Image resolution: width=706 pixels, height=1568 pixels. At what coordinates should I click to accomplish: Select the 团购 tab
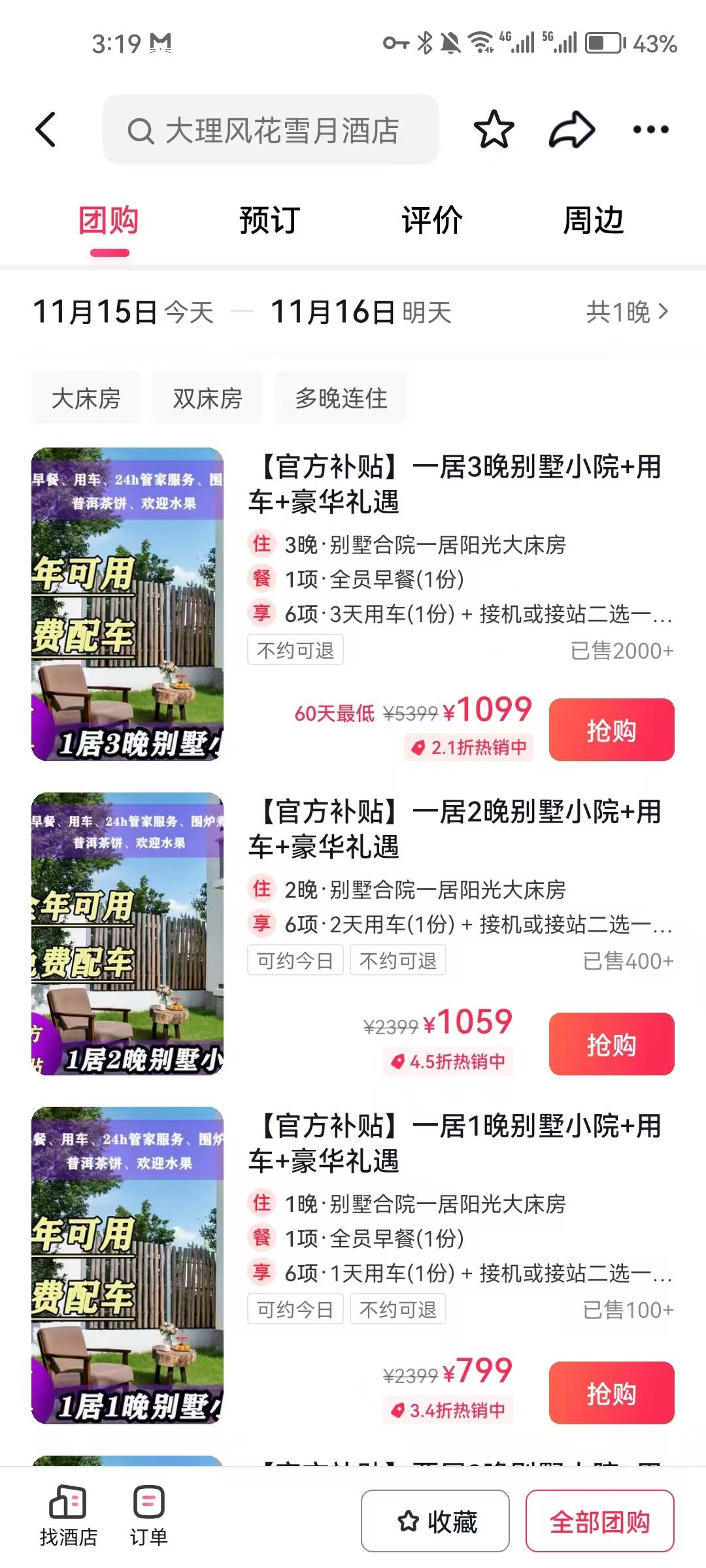pyautogui.click(x=109, y=220)
